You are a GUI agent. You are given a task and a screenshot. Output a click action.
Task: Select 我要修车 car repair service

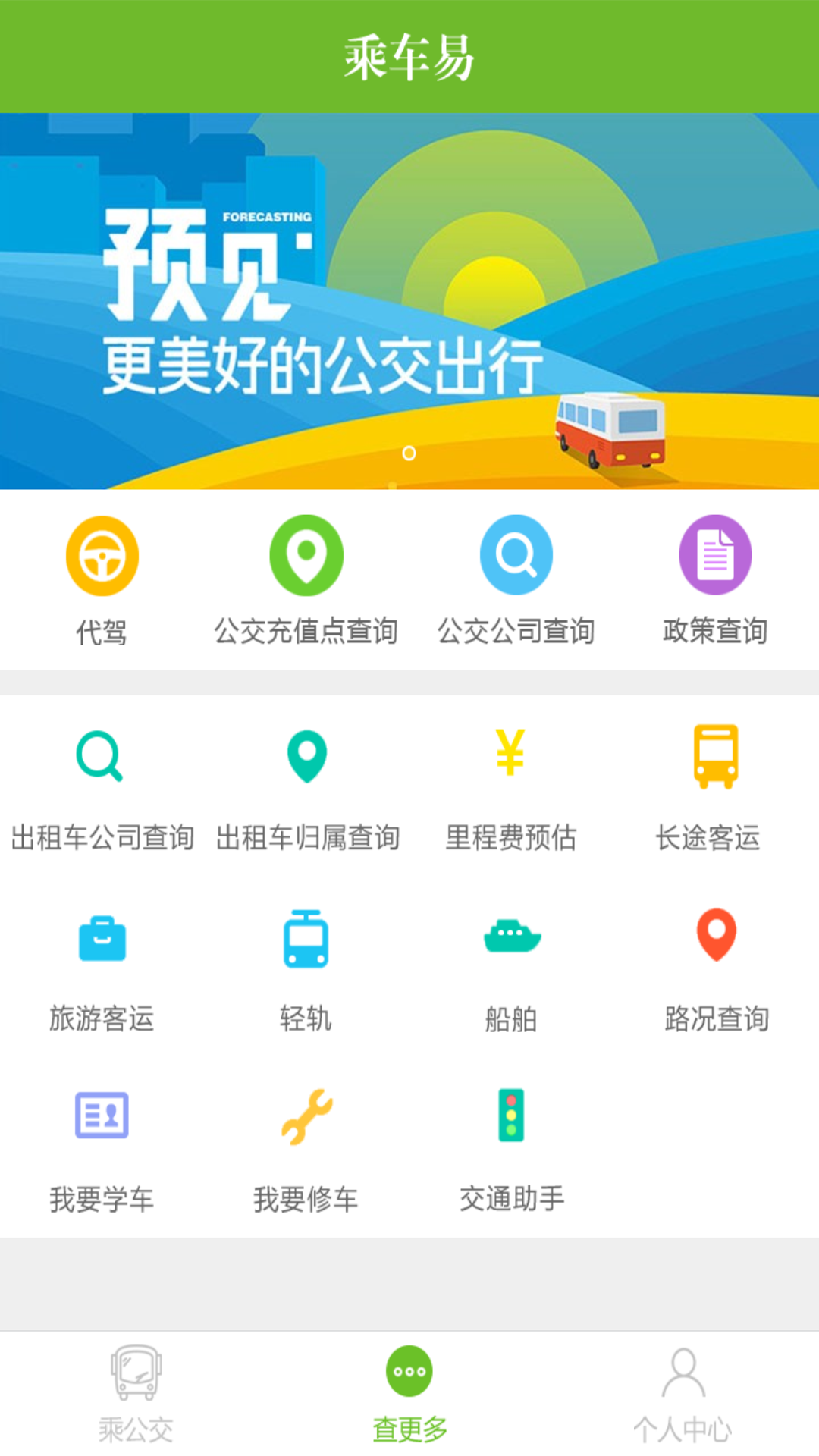[x=306, y=1149]
